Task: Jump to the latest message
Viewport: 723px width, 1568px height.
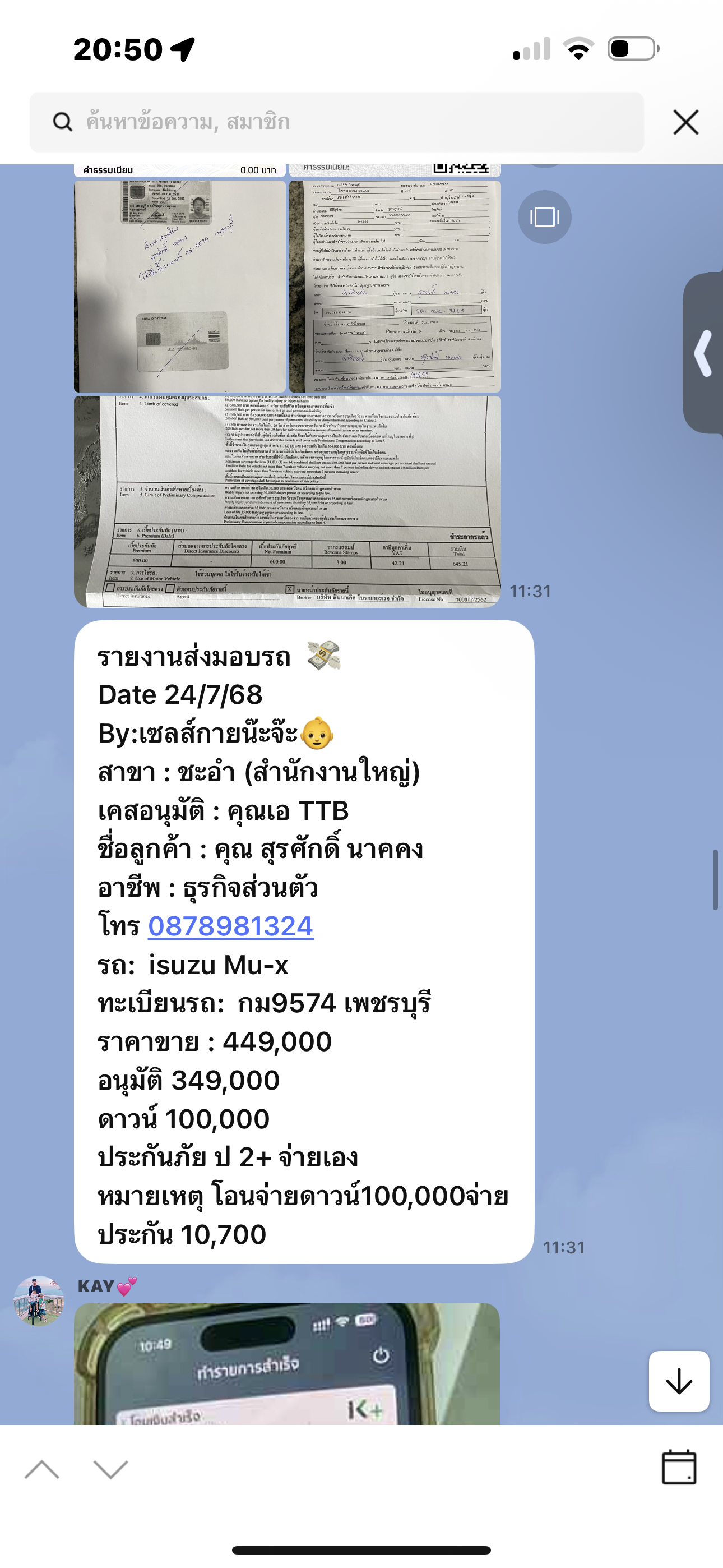Action: tap(679, 1381)
